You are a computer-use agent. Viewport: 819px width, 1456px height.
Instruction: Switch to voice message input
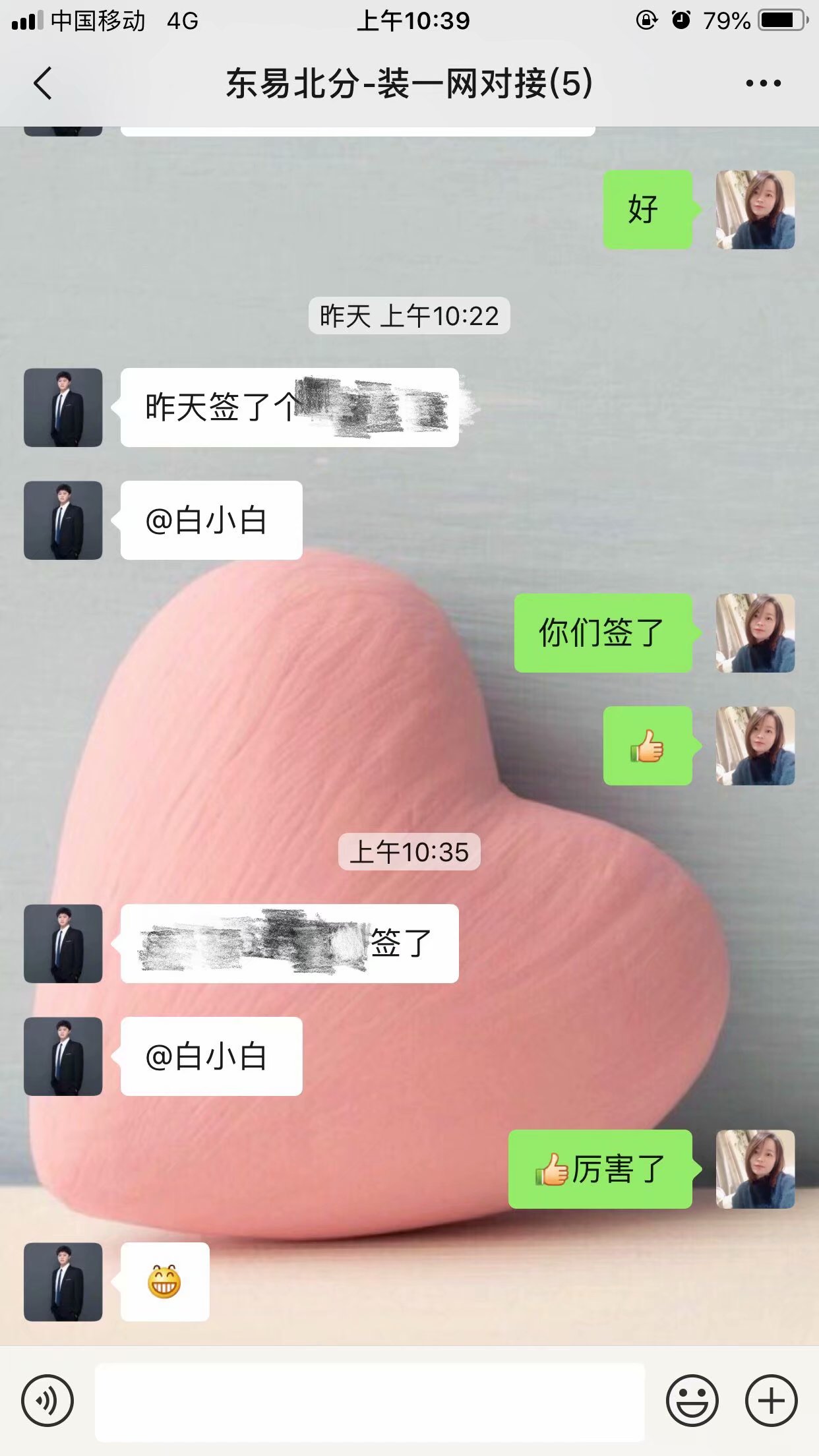click(47, 1401)
